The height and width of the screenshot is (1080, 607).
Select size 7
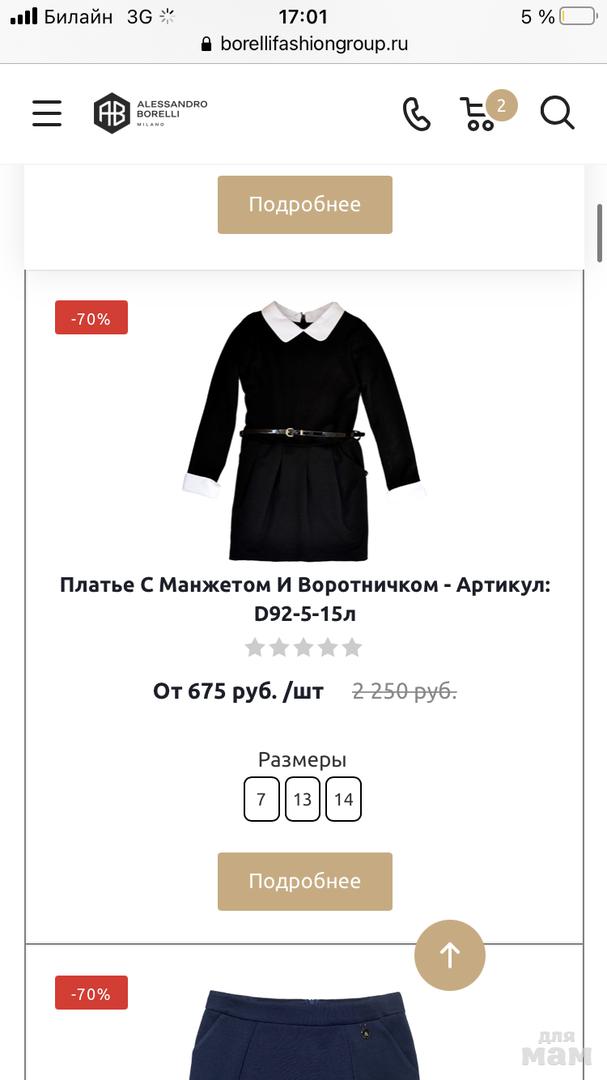pos(261,799)
